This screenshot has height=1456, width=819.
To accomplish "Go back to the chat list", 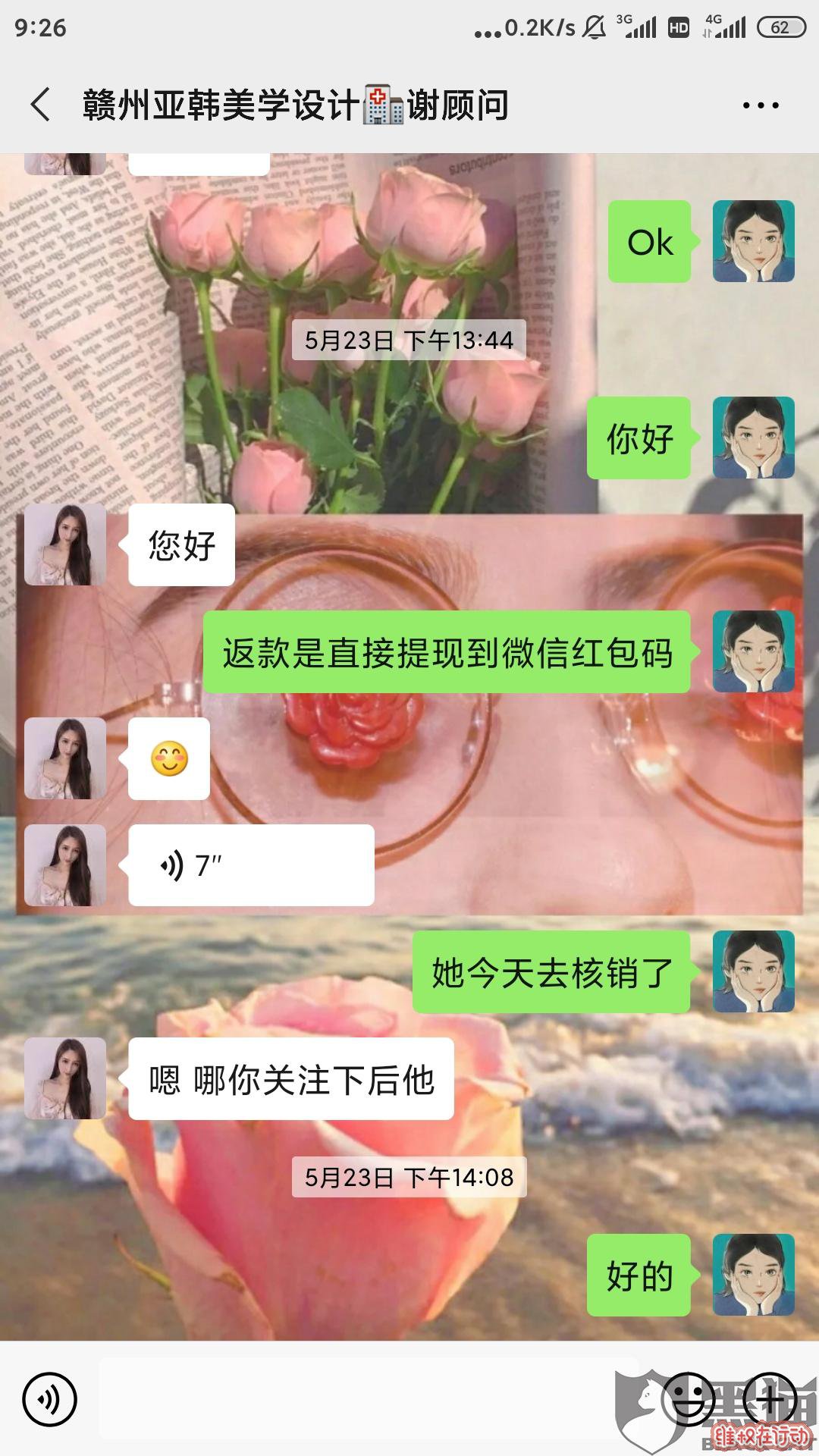I will [x=41, y=105].
